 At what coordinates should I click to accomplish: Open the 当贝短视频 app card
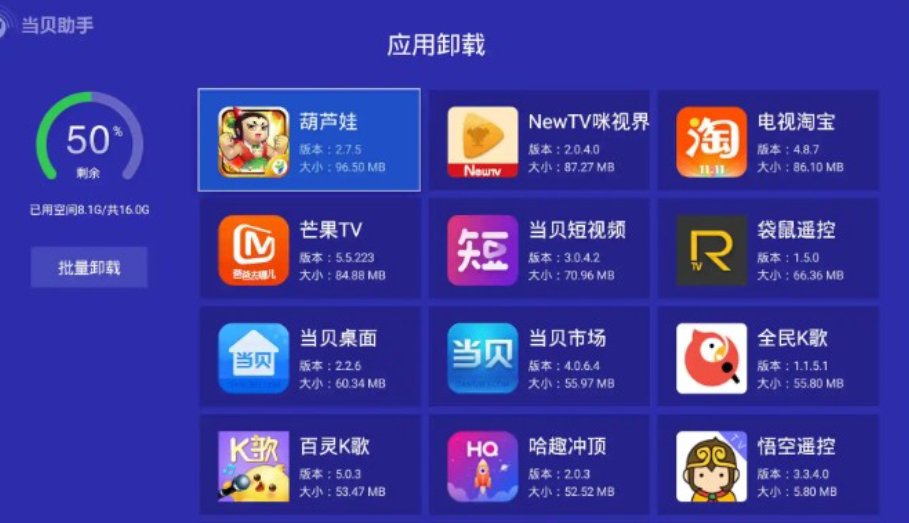539,249
